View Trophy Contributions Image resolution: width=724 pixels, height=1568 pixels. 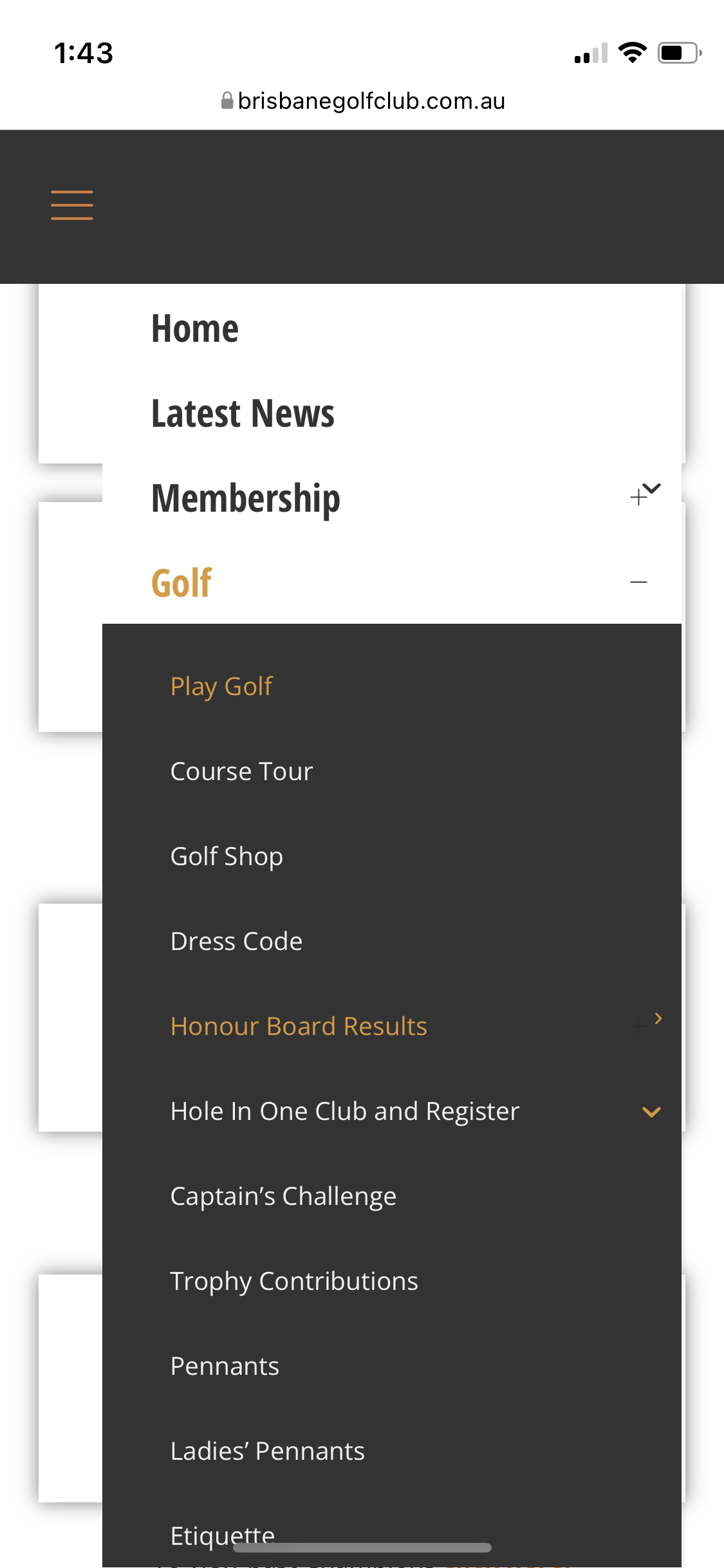294,1282
